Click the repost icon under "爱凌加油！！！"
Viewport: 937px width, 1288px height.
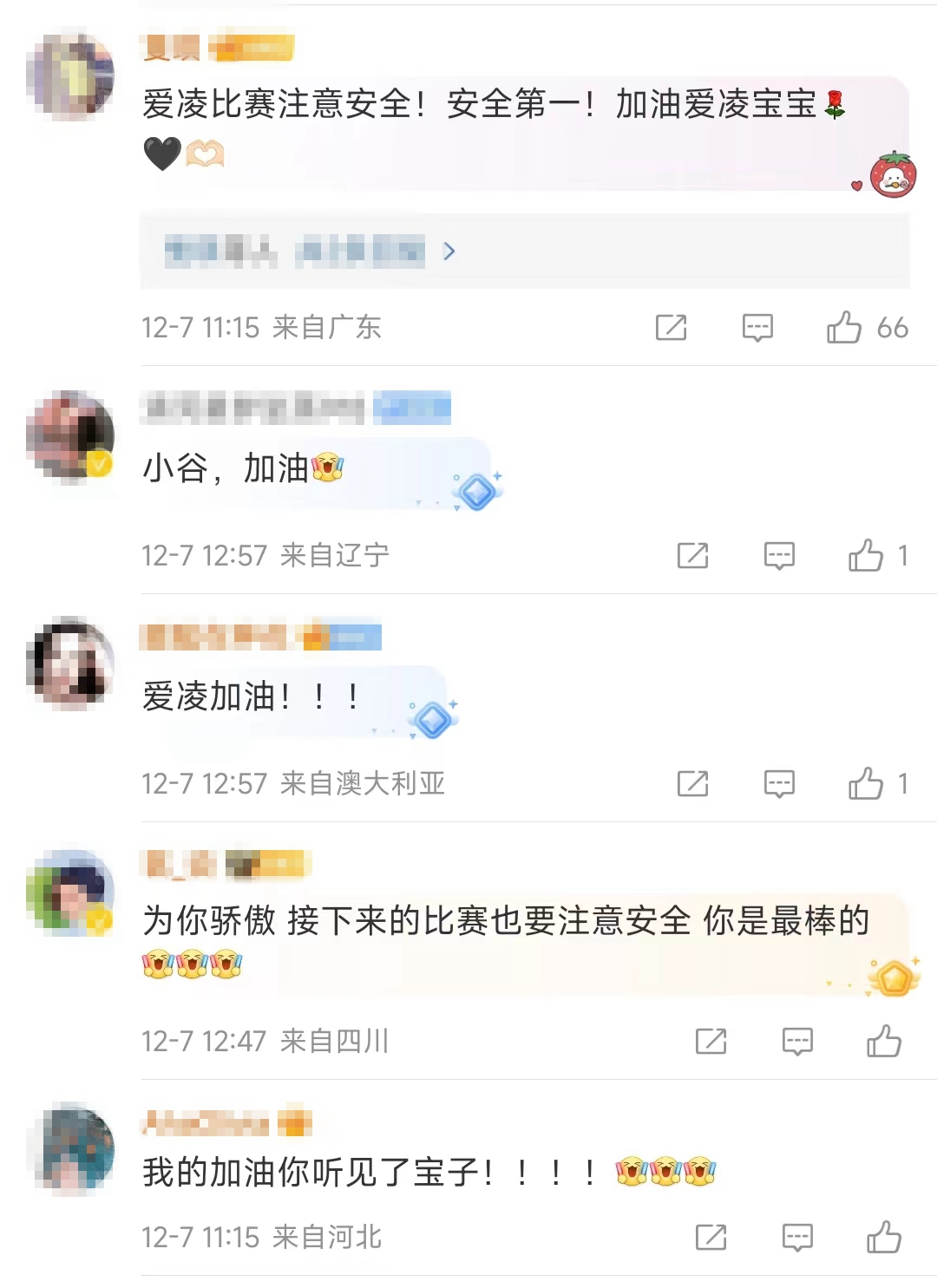(691, 784)
